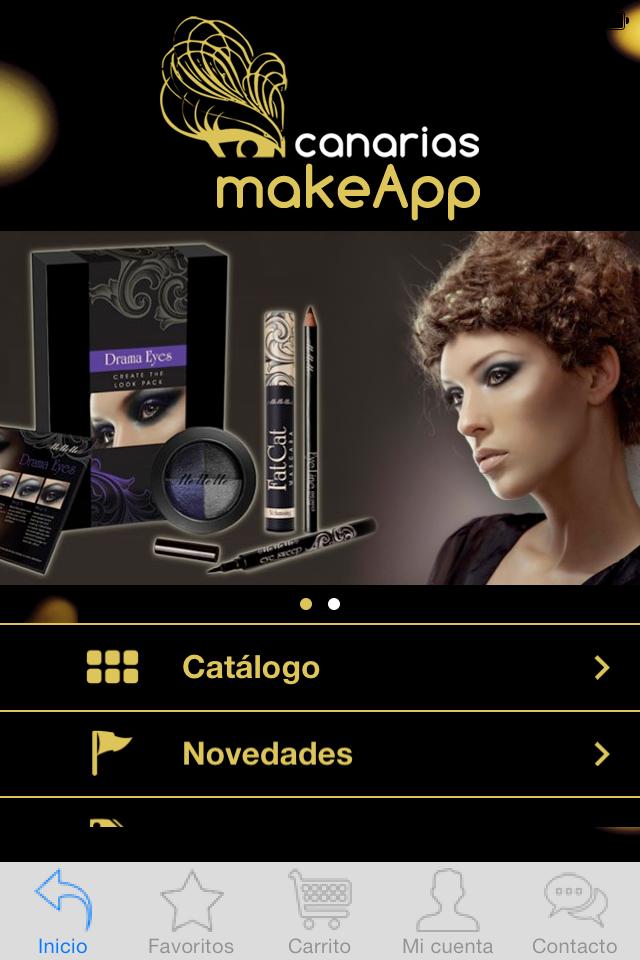The width and height of the screenshot is (640, 960).
Task: Go to the Mi cuenta tab
Action: [447, 911]
